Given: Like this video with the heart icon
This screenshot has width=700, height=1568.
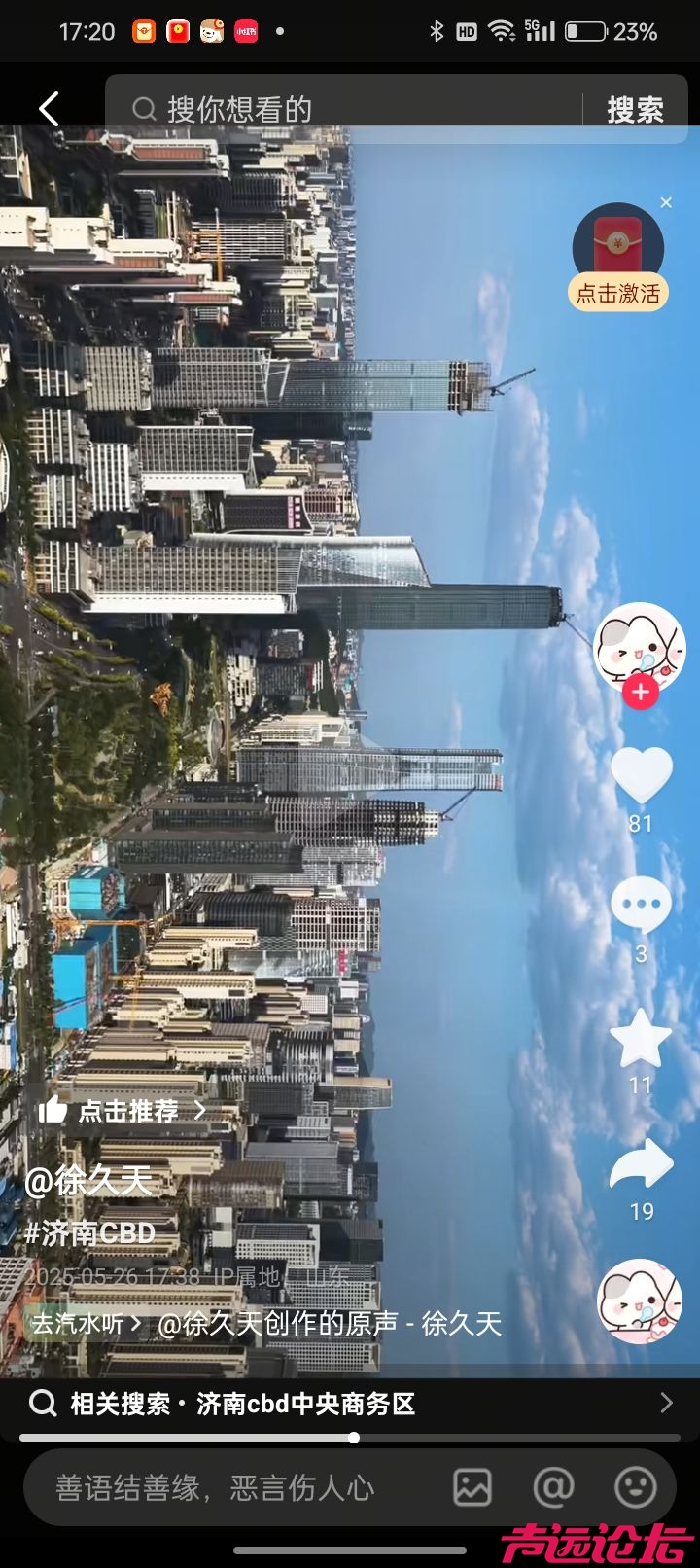Looking at the screenshot, I should (641, 775).
